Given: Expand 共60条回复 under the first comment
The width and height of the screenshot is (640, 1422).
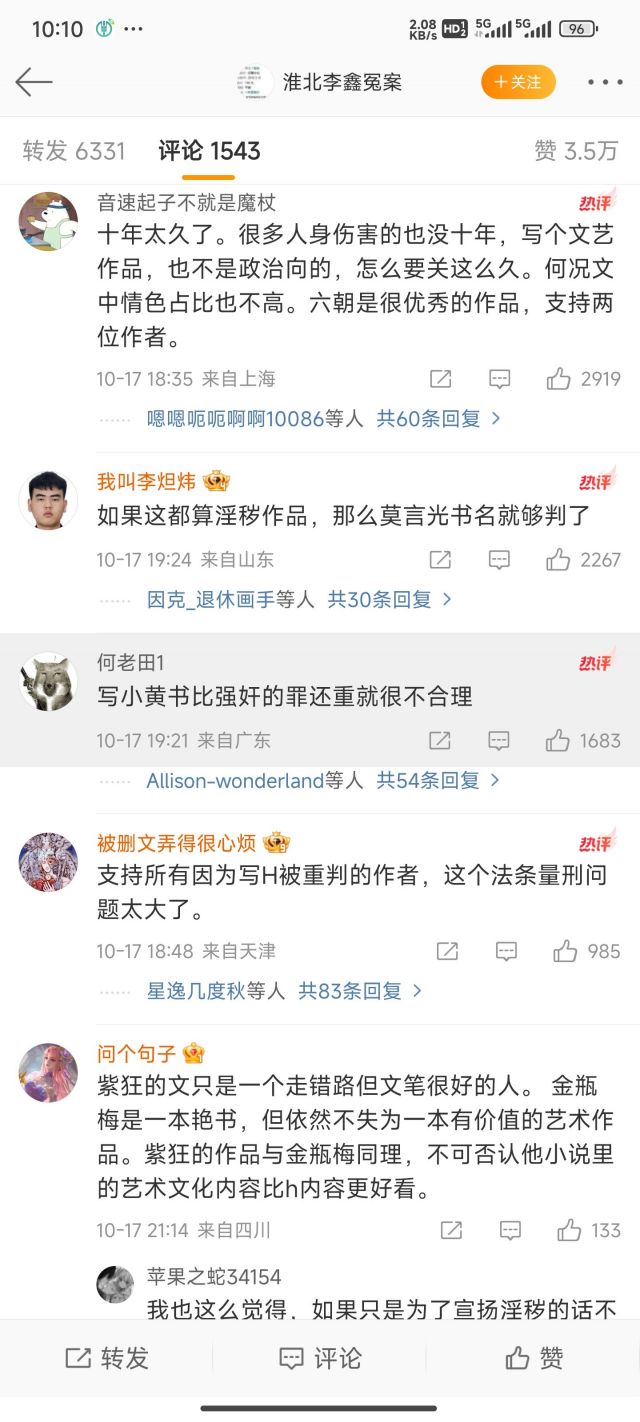Looking at the screenshot, I should 438,419.
